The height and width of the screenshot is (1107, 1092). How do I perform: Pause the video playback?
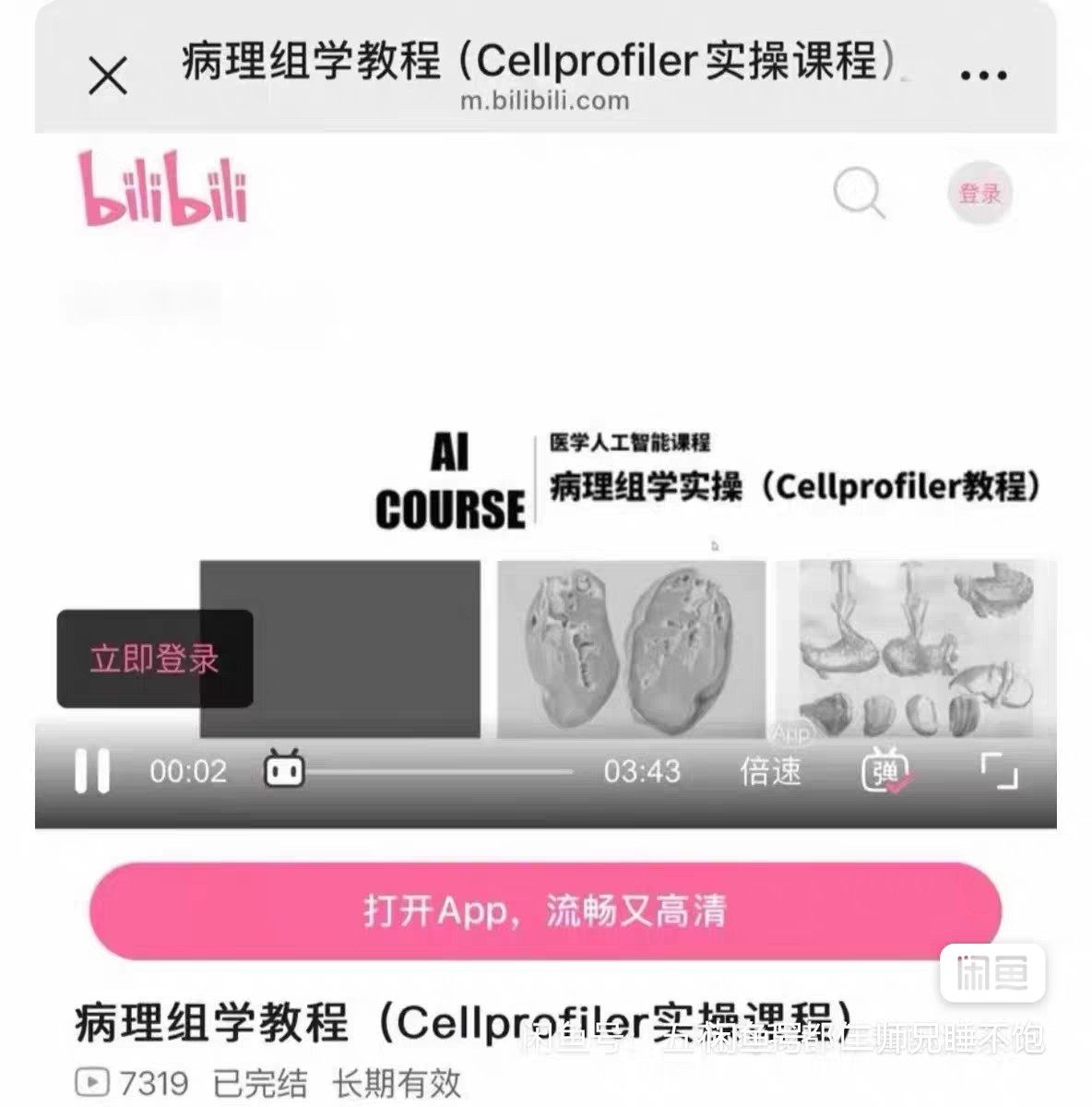92,770
